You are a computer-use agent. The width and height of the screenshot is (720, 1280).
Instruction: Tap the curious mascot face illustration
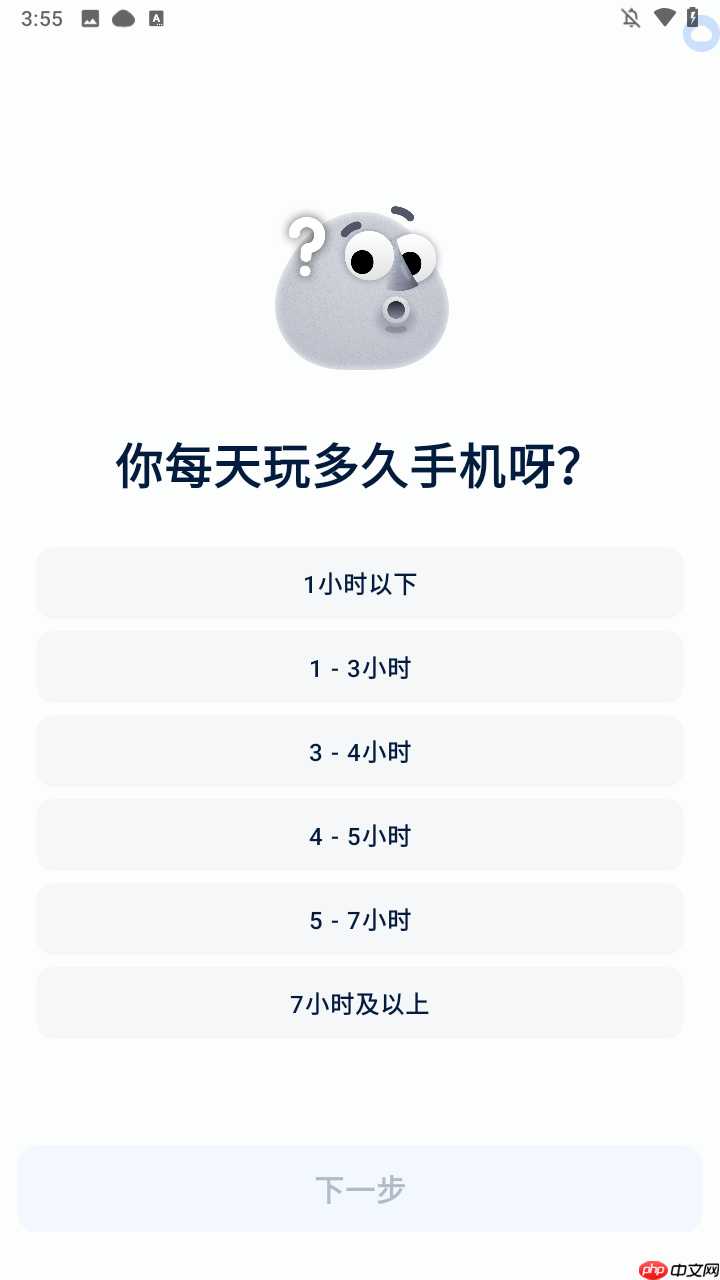[360, 290]
